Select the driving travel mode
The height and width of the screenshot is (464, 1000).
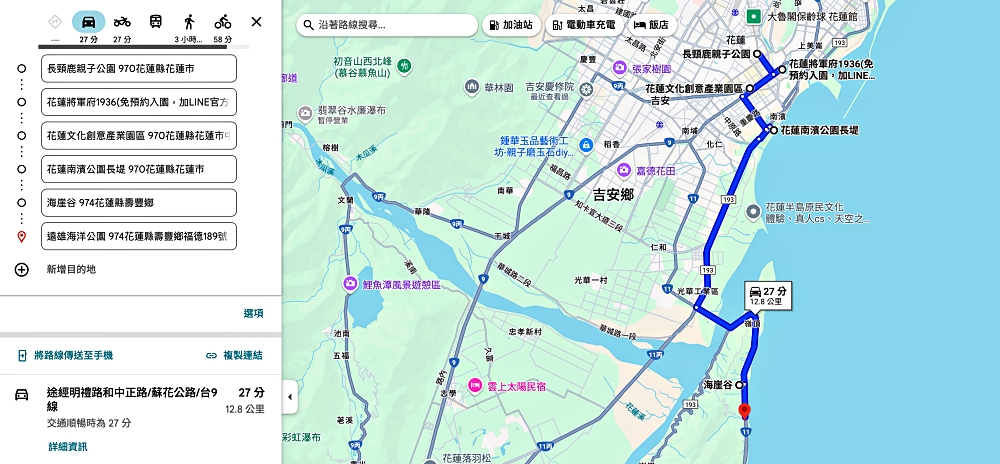(88, 21)
